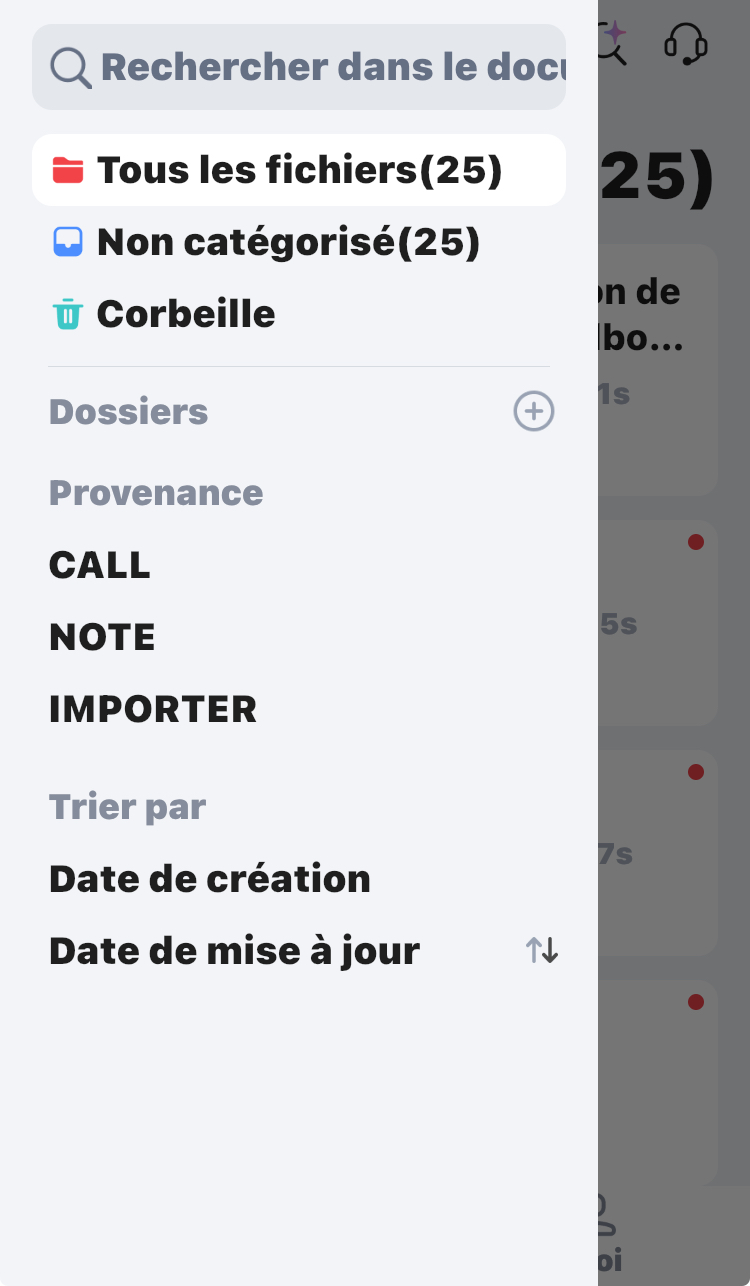Viewport: 750px width, 1286px height.
Task: Sort by Date de création
Action: coord(210,879)
